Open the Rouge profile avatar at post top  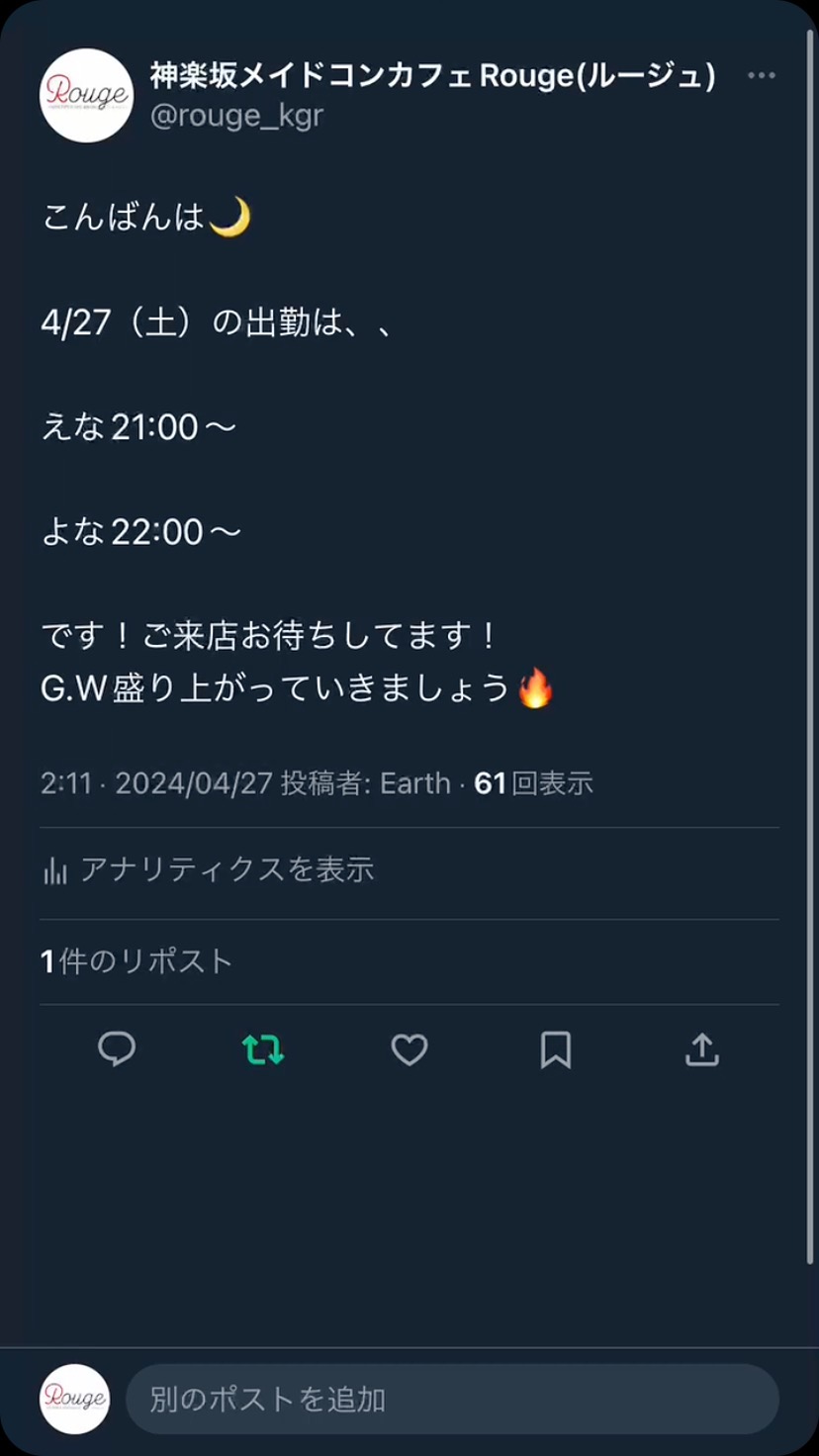point(86,95)
